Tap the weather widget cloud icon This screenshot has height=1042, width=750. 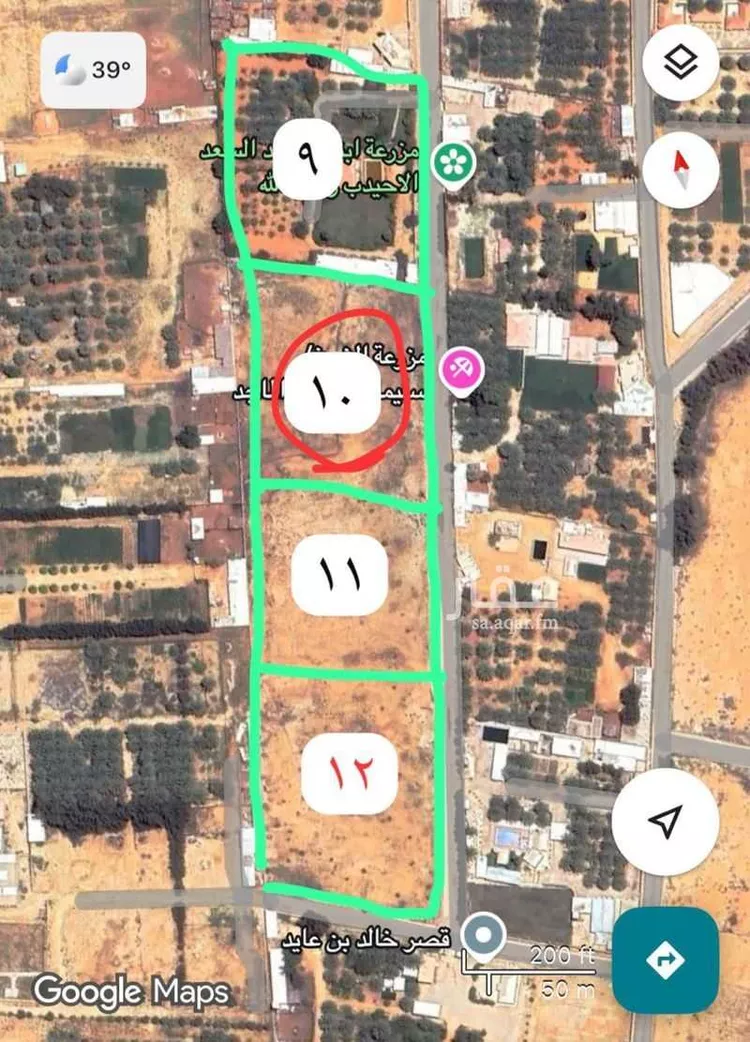67,68
